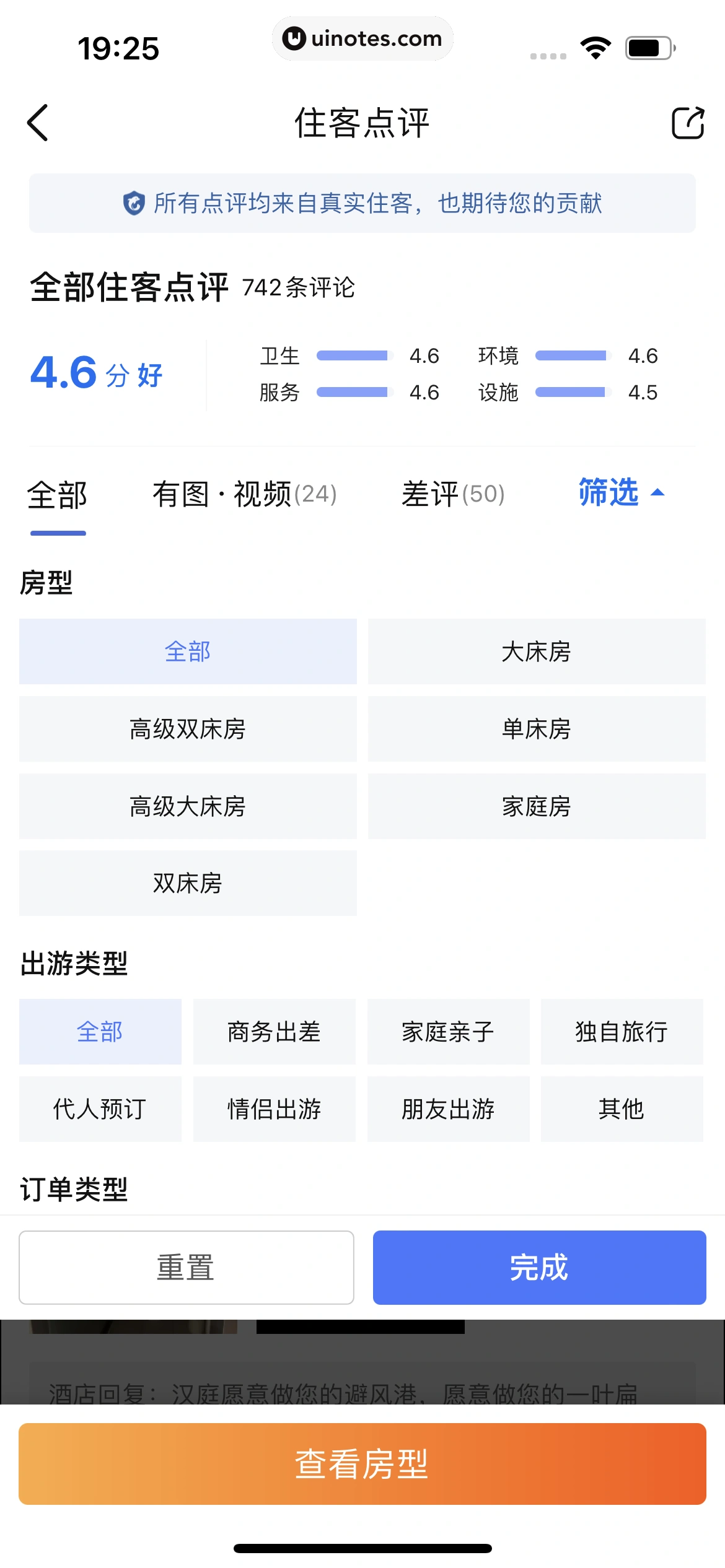Image resolution: width=725 pixels, height=1568 pixels.
Task: Confirm filters with 完成 button
Action: pyautogui.click(x=539, y=1267)
